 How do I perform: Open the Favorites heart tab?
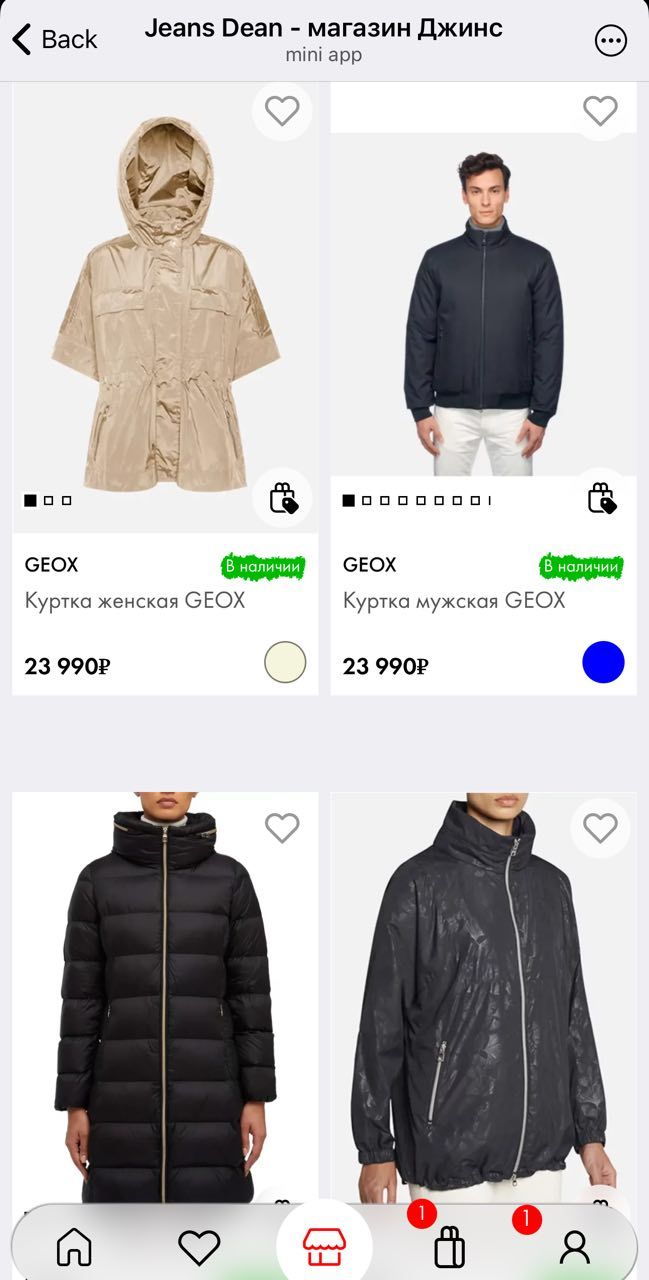(199, 1247)
